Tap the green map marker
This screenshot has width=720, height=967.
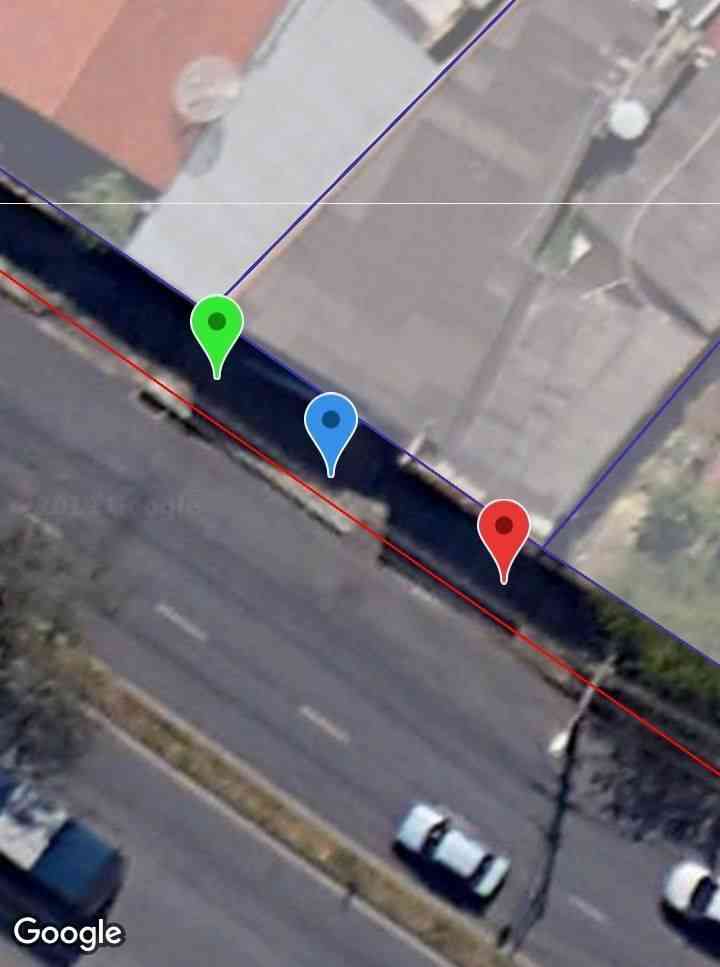click(217, 327)
